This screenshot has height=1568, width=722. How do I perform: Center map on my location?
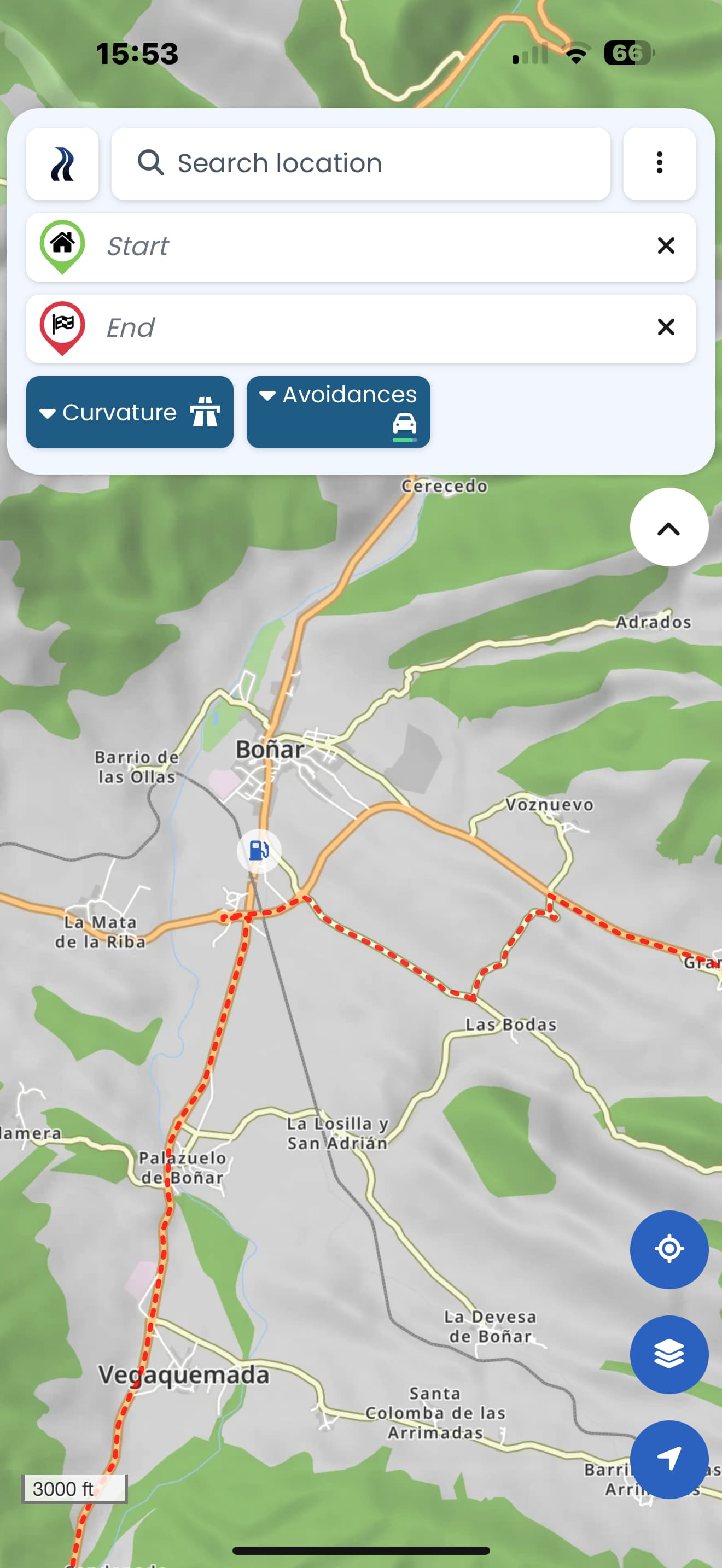[668, 1249]
